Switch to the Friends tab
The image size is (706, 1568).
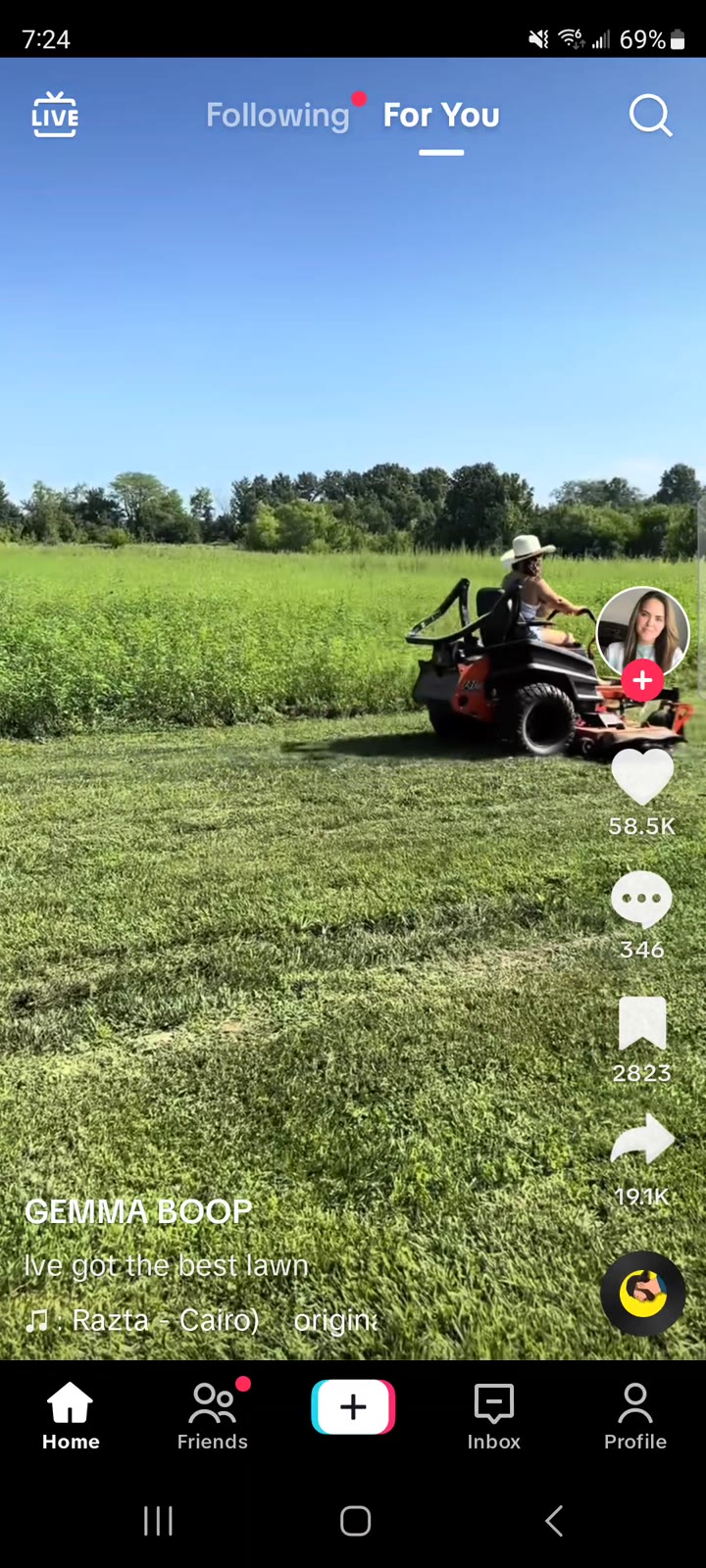(212, 1415)
